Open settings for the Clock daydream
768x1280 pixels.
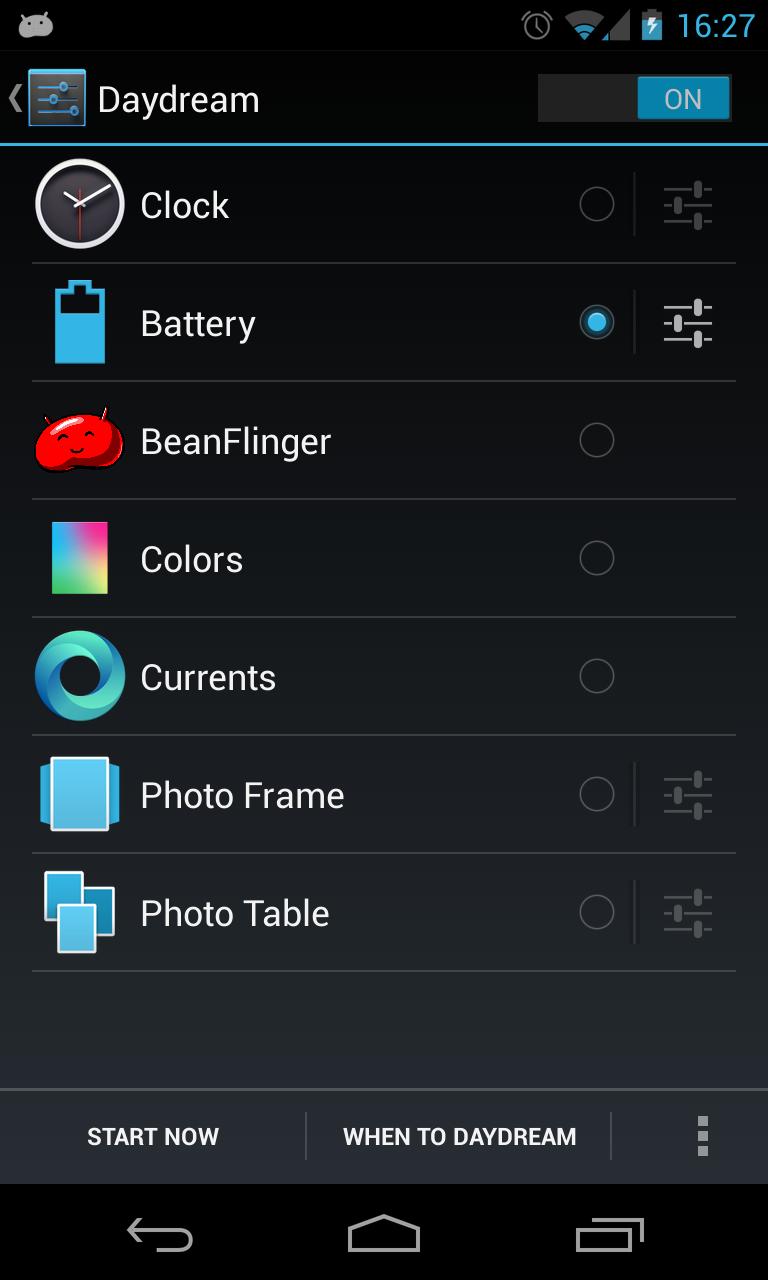tap(687, 204)
